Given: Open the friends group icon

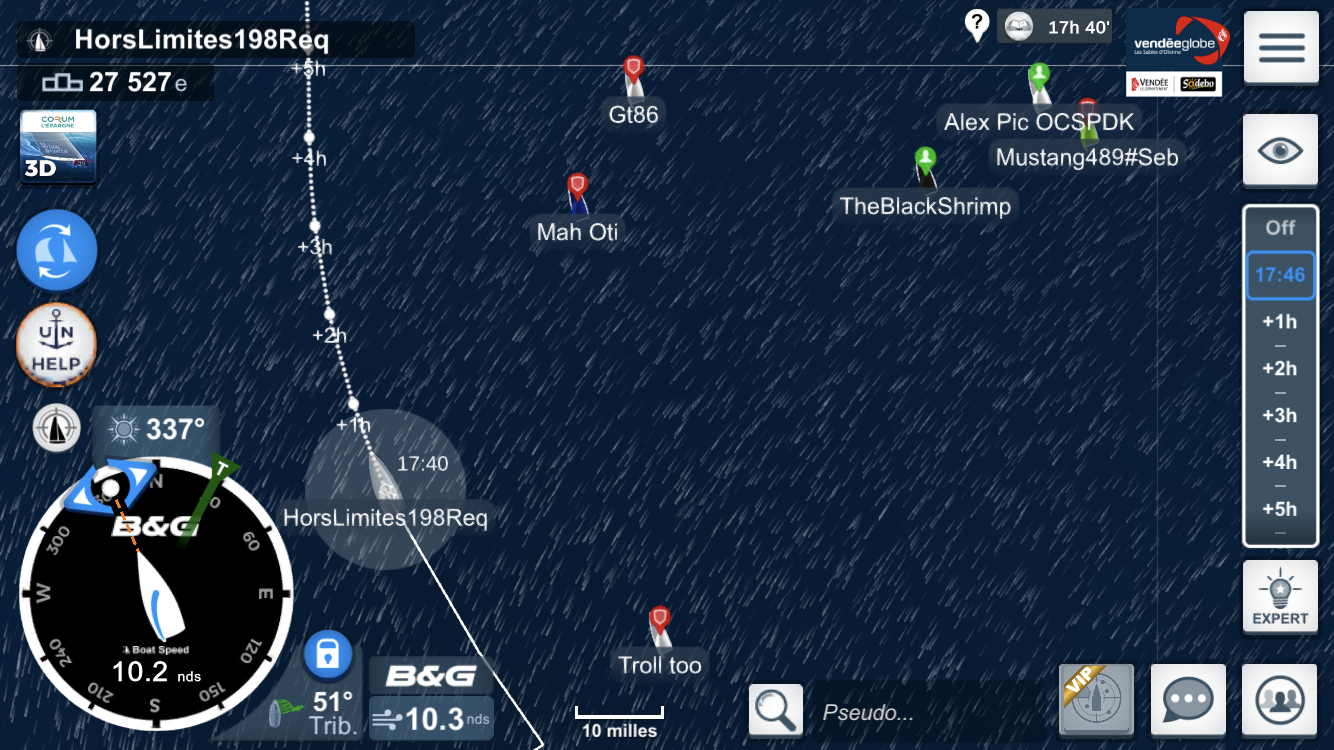Looking at the screenshot, I should (x=1280, y=699).
